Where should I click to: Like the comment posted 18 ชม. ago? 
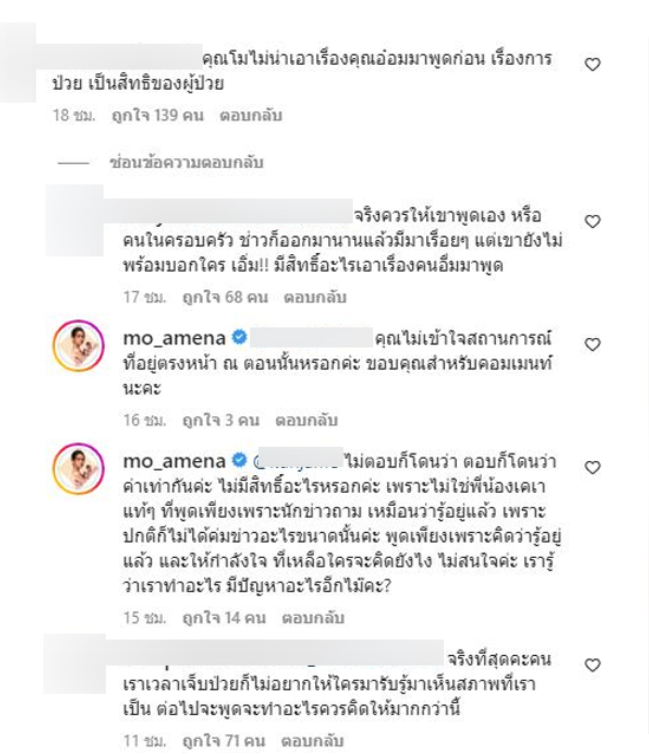click(x=592, y=64)
